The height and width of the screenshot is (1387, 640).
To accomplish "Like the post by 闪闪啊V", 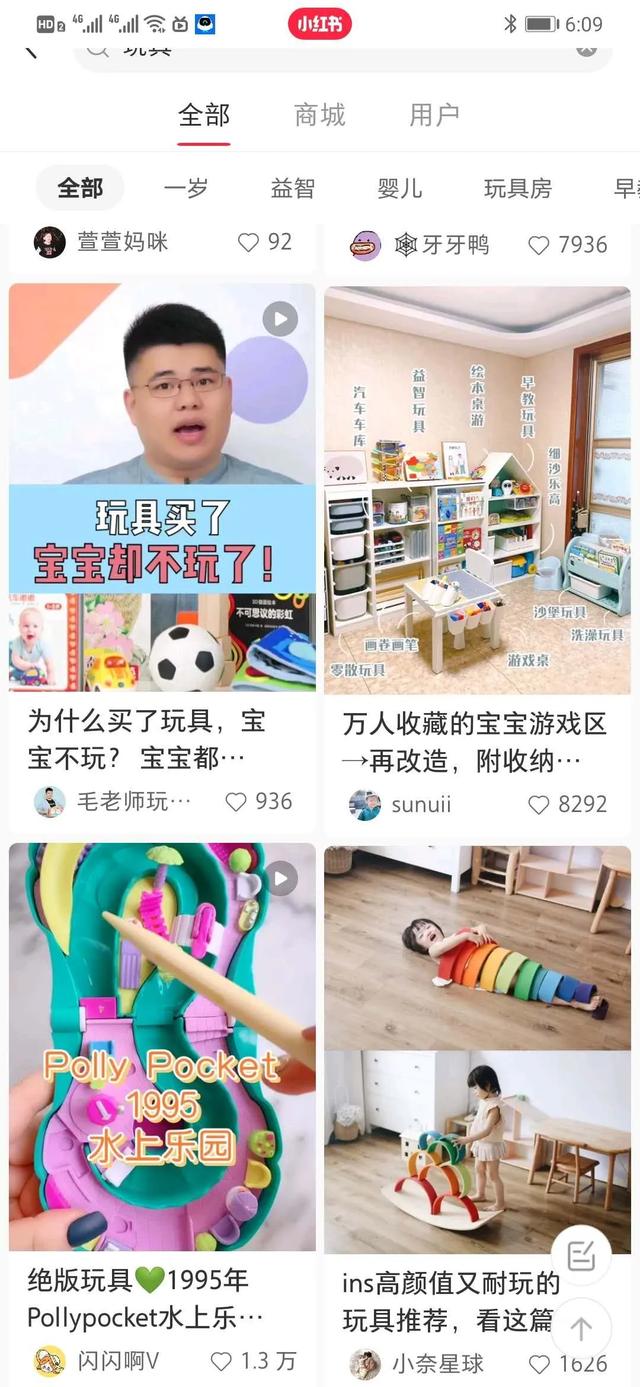I will point(221,1361).
